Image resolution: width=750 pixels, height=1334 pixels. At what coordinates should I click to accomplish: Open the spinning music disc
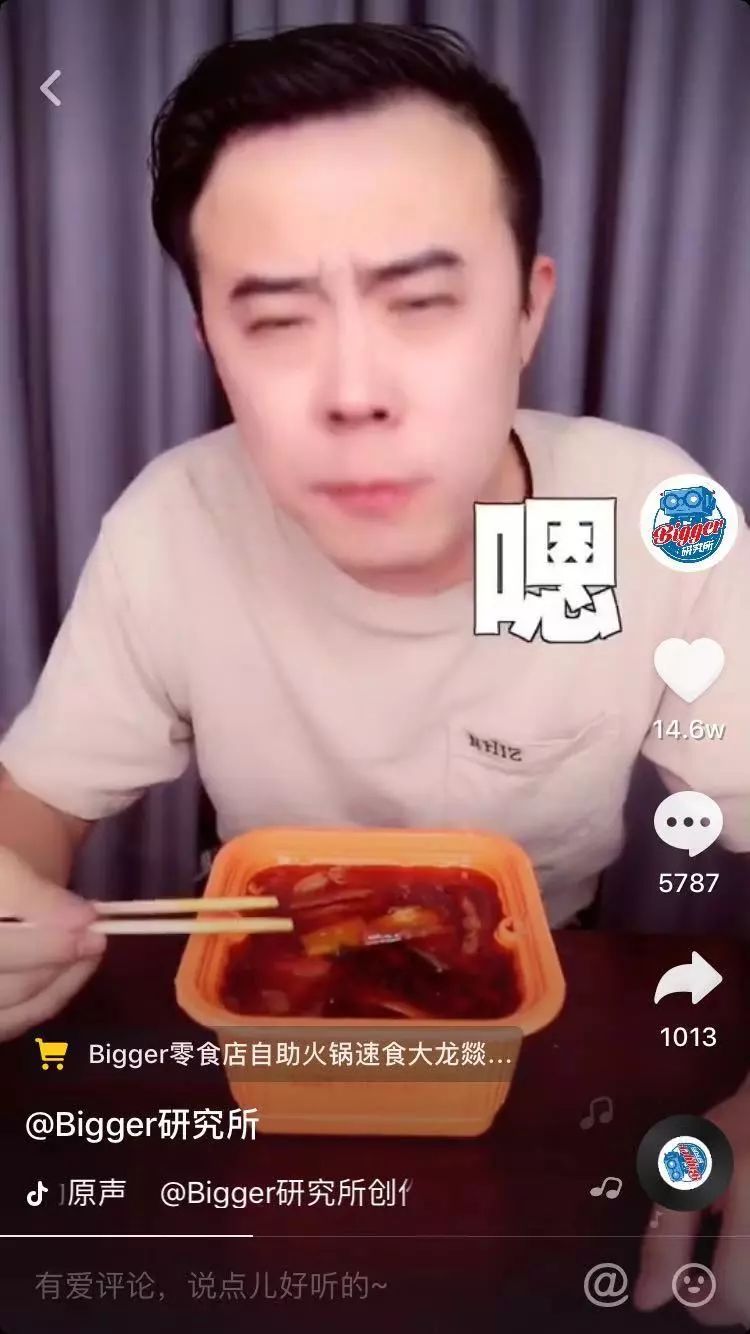(x=684, y=1163)
